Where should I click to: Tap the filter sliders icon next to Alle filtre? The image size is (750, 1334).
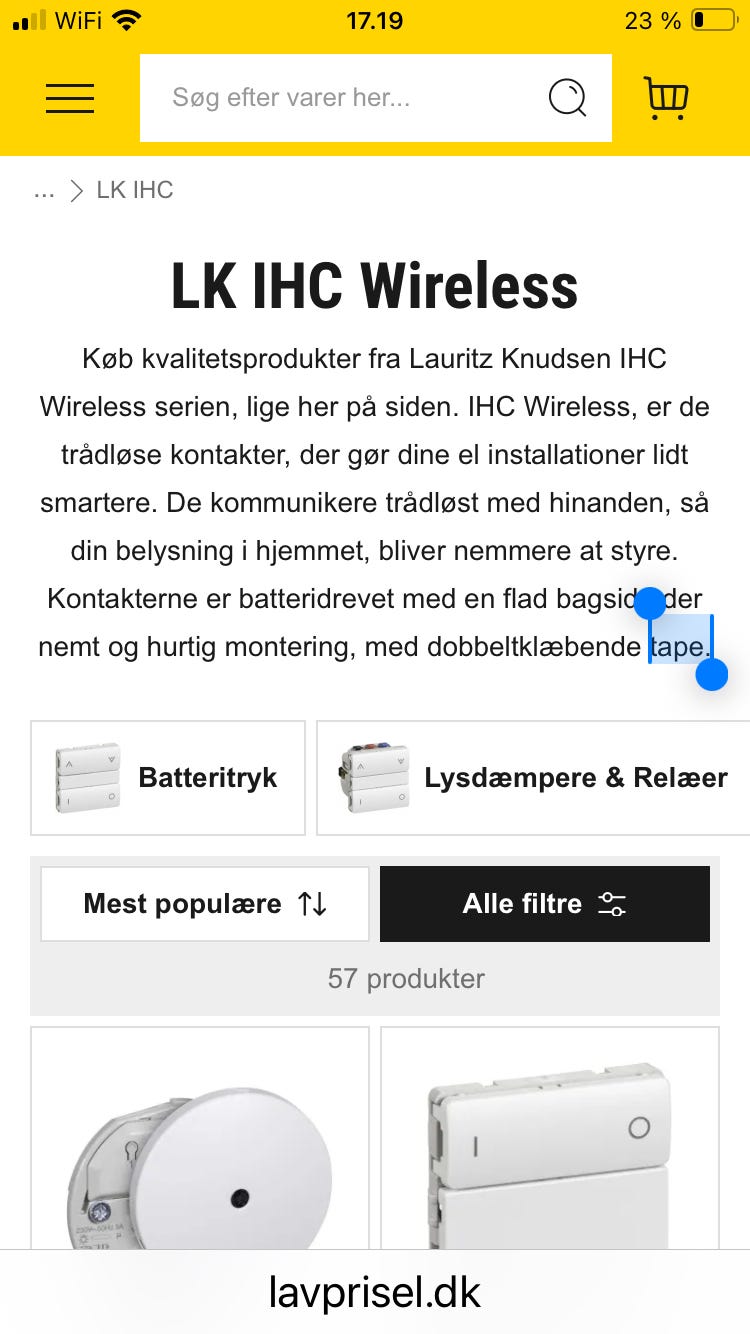[x=611, y=903]
